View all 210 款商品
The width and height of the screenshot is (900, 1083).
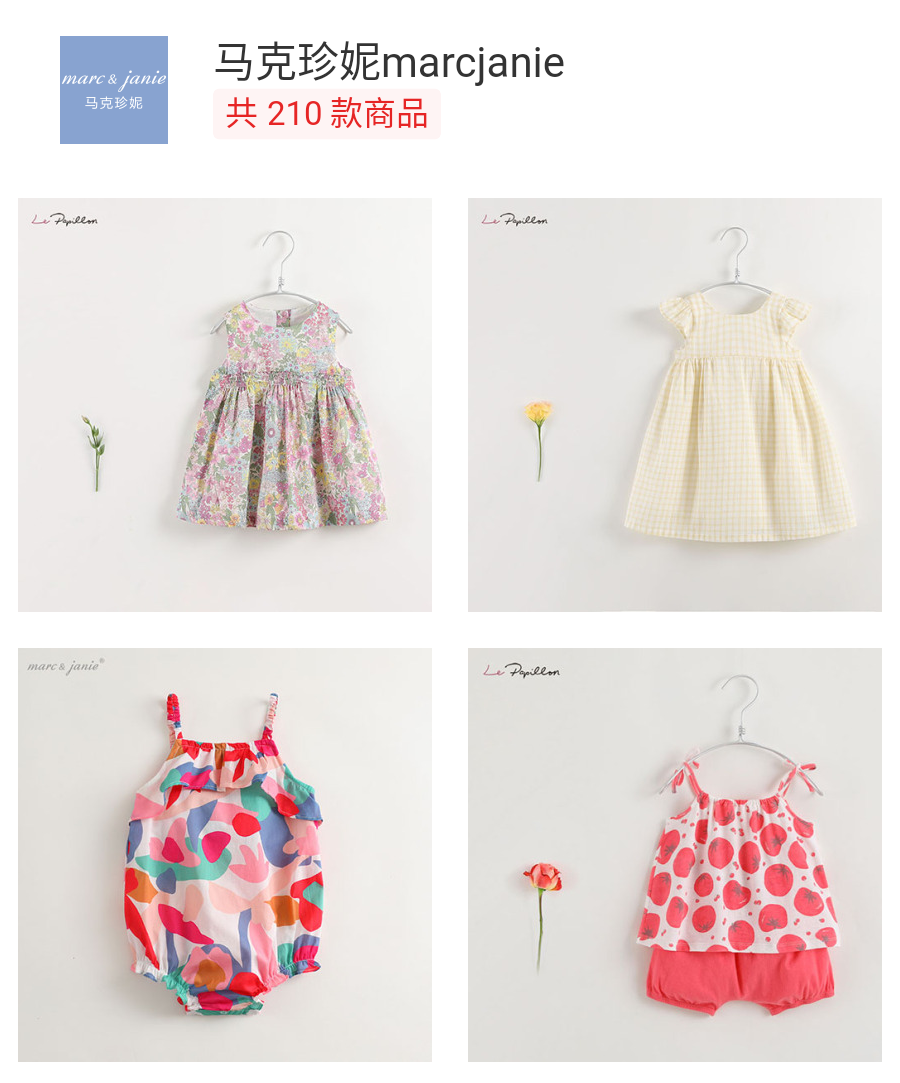click(326, 114)
